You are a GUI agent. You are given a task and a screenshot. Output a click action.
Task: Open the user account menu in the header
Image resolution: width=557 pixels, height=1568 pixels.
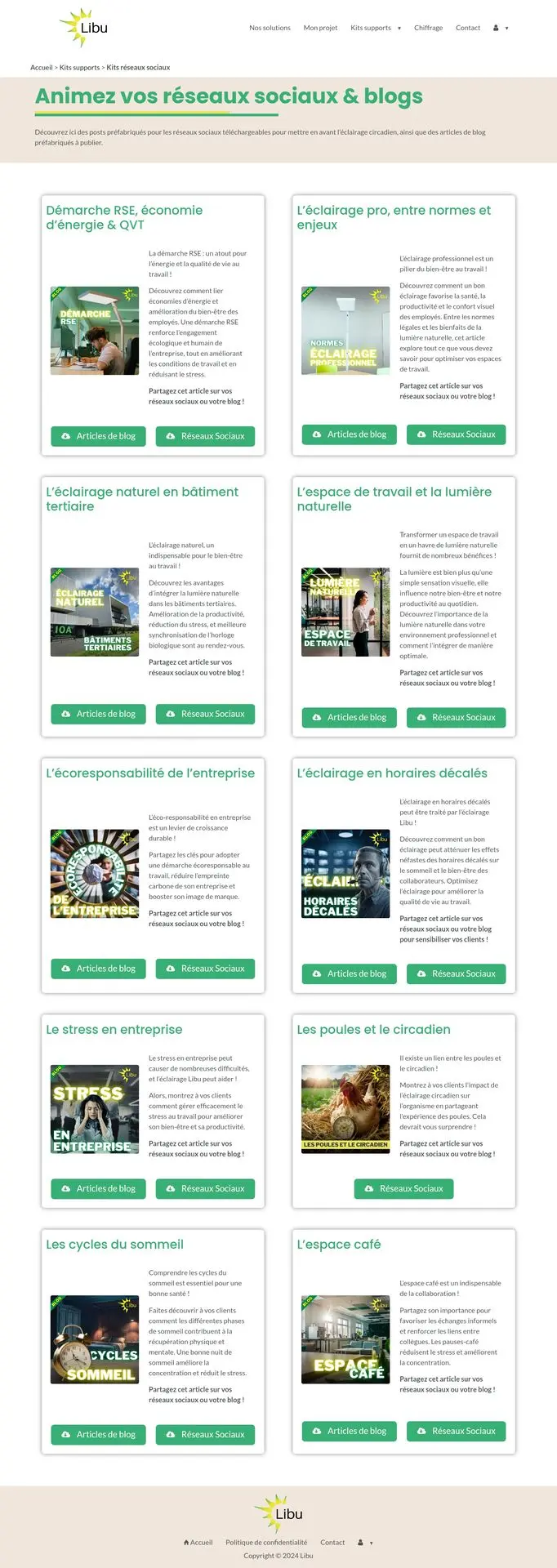pyautogui.click(x=500, y=28)
